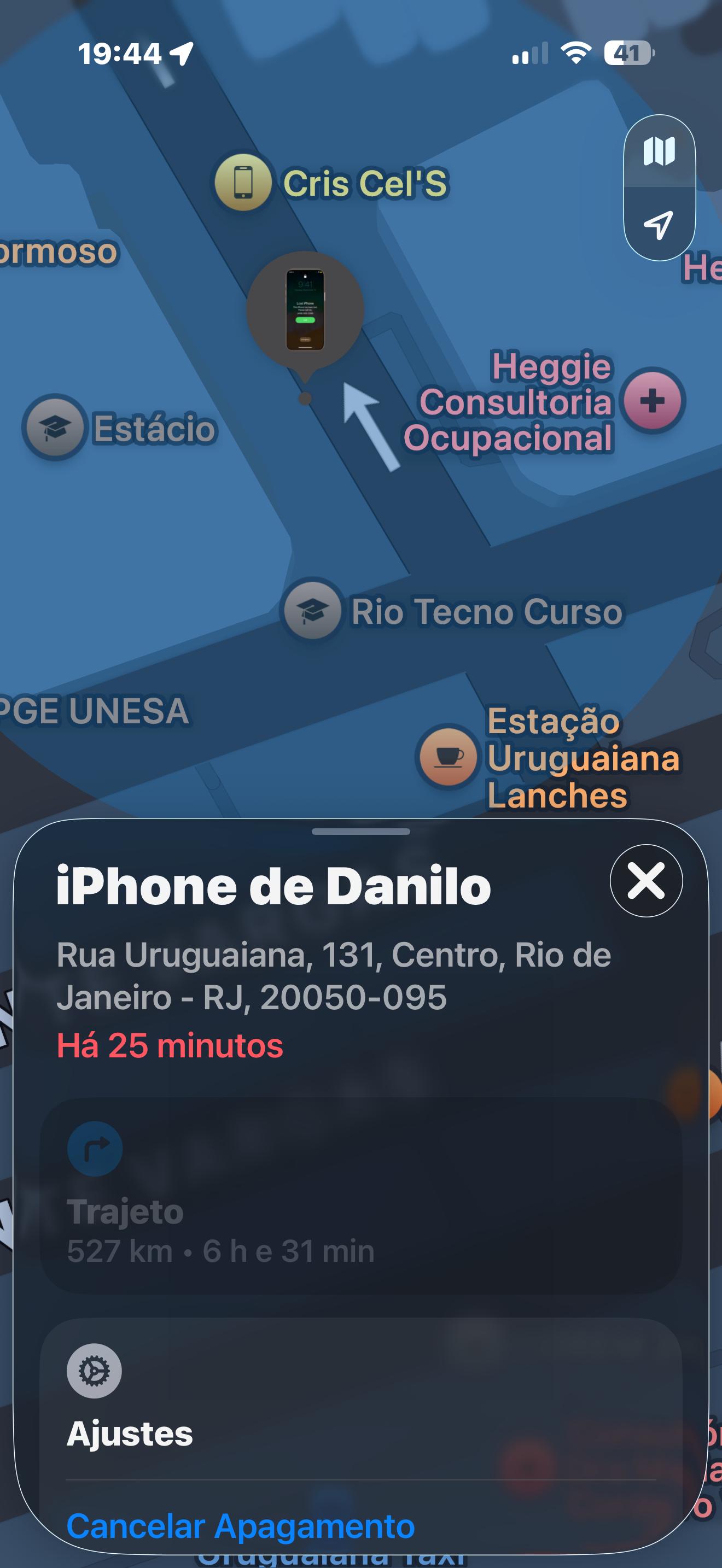
Task: View Heggie Consultoria Ocupacional marker
Action: (652, 401)
